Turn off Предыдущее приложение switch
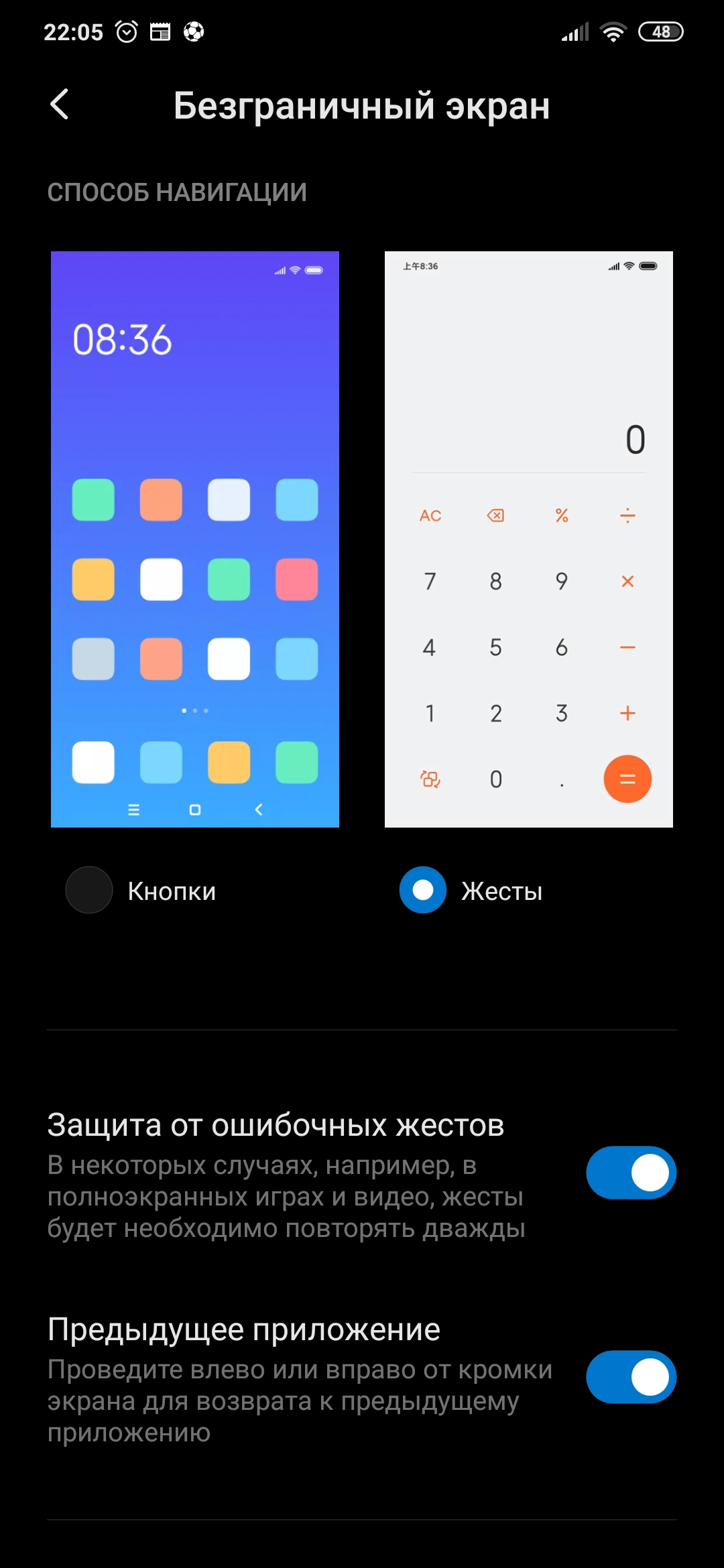The width and height of the screenshot is (724, 1568). click(631, 1376)
